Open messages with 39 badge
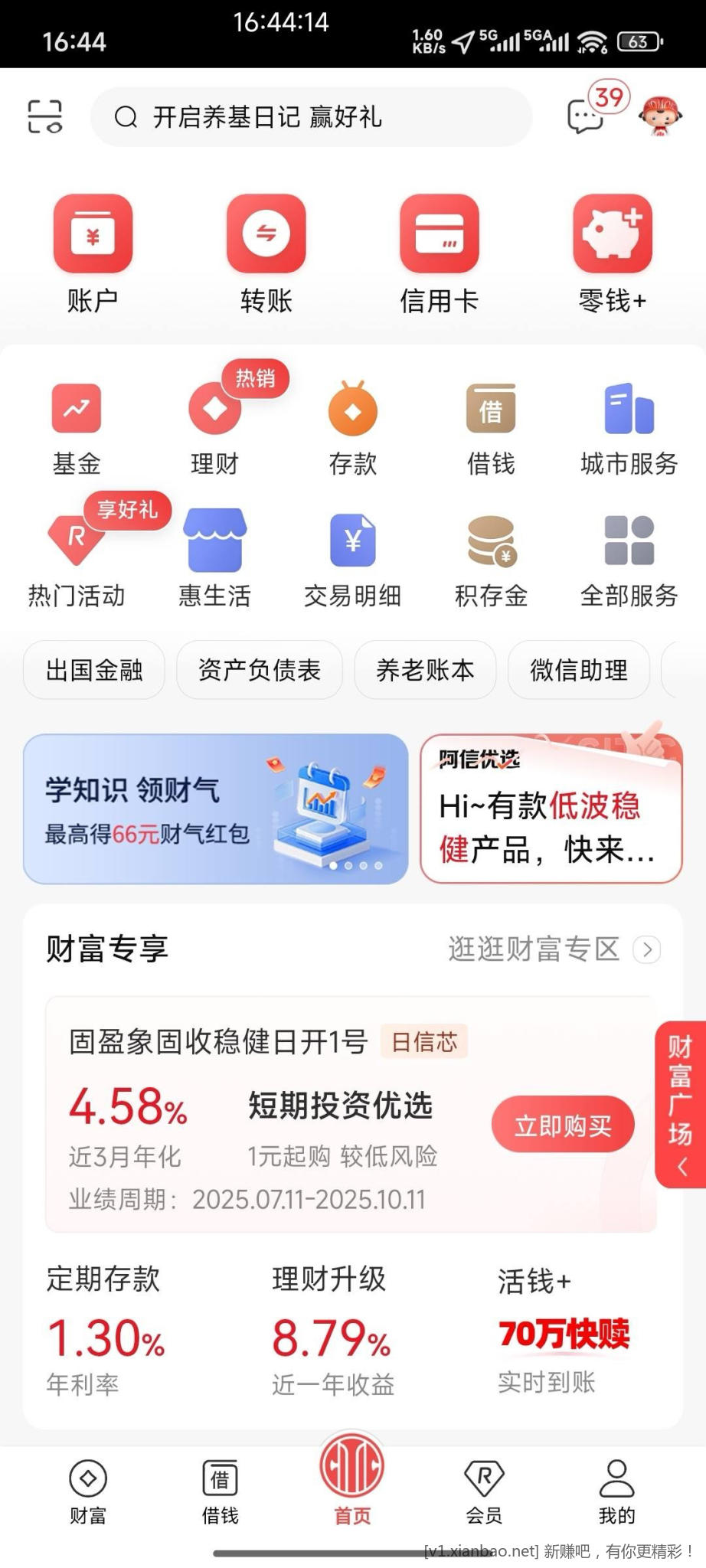The width and height of the screenshot is (706, 1568). click(587, 116)
